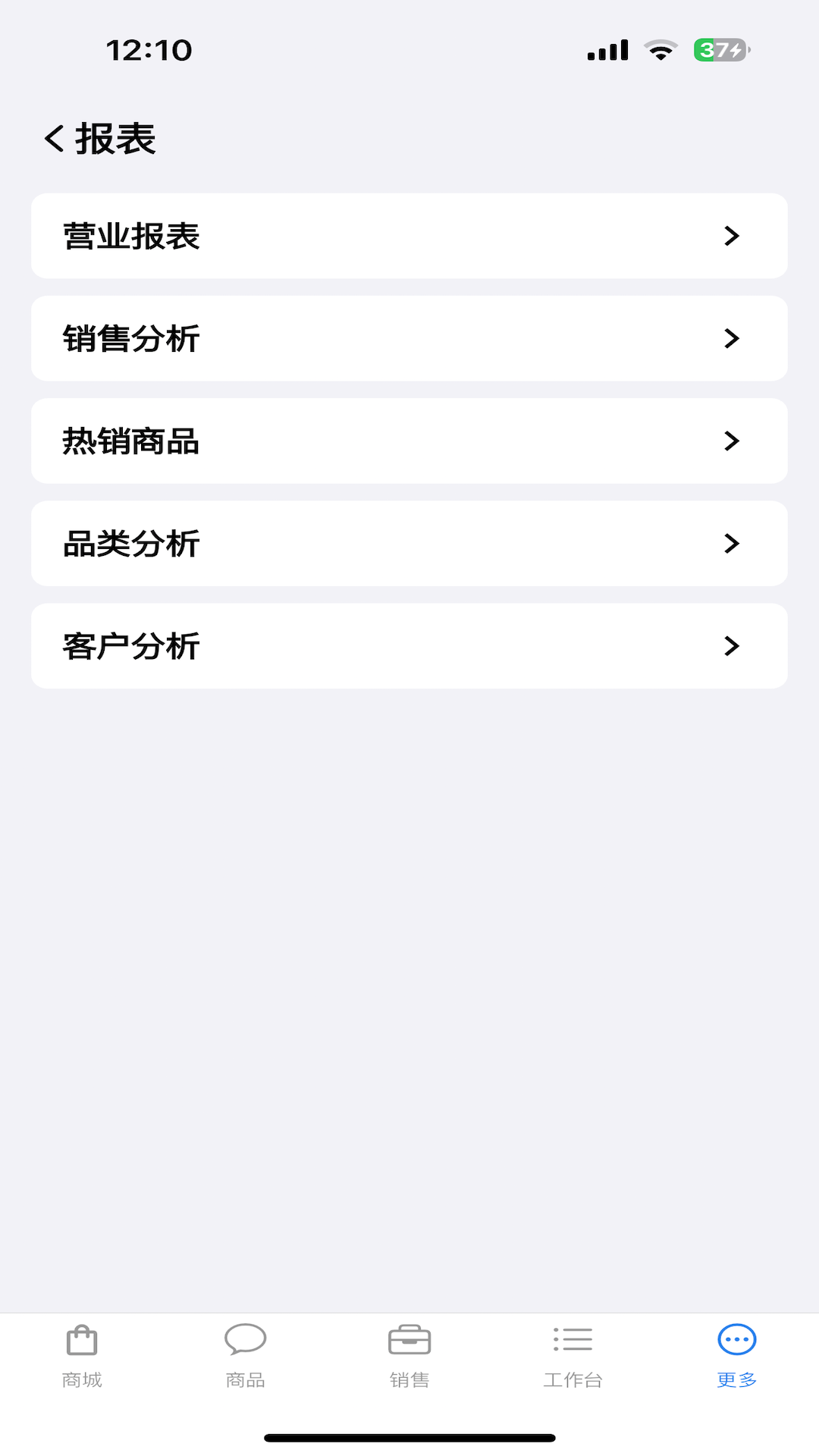This screenshot has width=819, height=1456.
Task: Expand the 客户分析 row chevron
Action: pyautogui.click(x=732, y=646)
